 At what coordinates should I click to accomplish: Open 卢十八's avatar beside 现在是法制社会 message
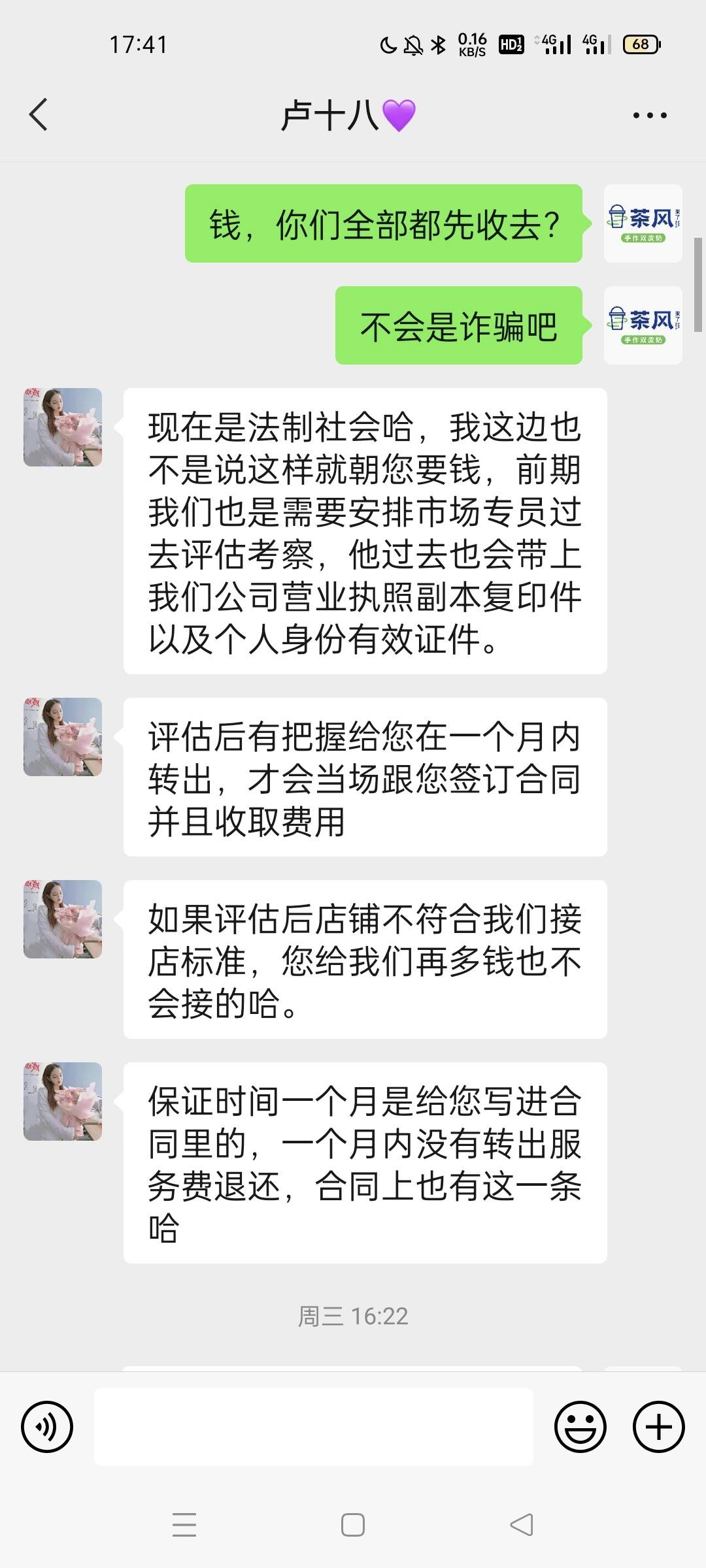[x=63, y=427]
